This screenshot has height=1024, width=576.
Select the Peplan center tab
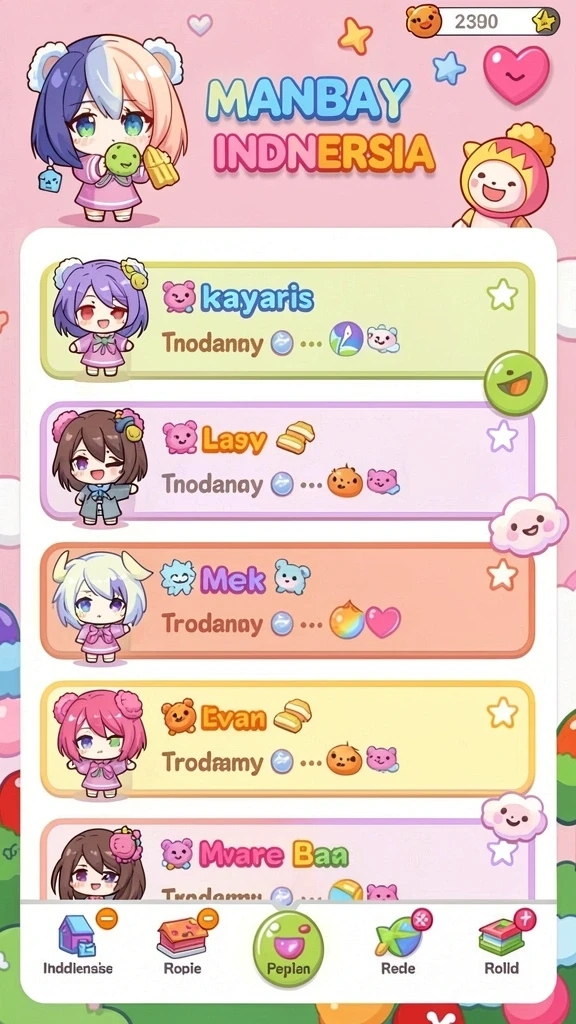click(x=288, y=949)
